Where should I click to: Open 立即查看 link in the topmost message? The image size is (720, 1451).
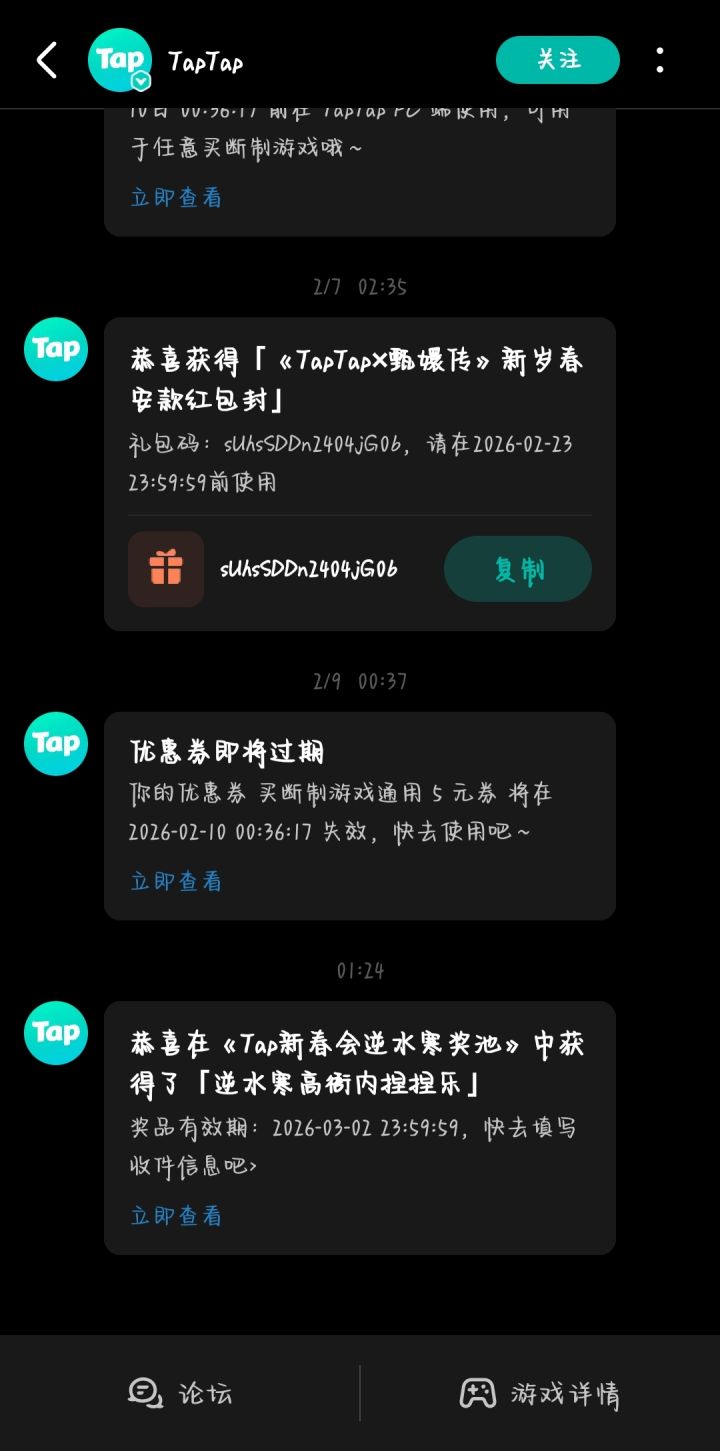pyautogui.click(x=175, y=197)
